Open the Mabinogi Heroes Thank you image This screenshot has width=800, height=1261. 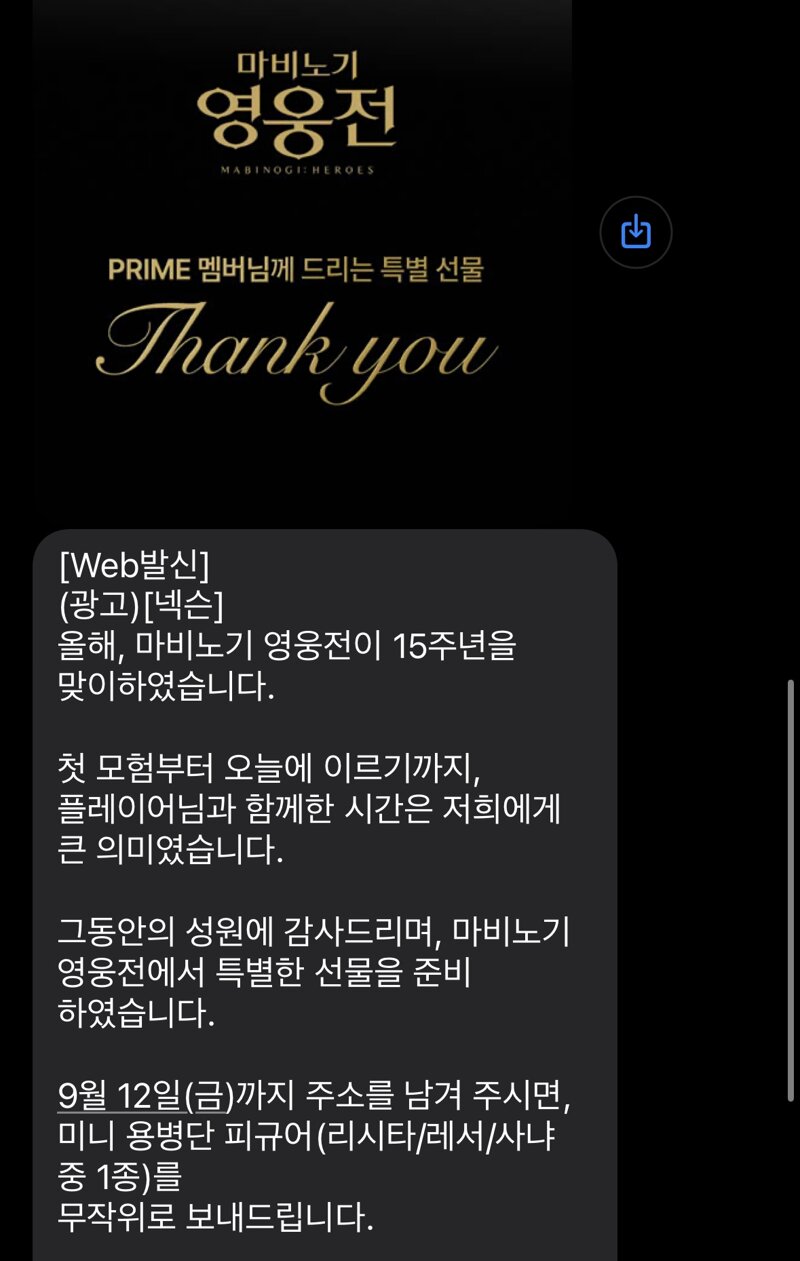coord(301,250)
